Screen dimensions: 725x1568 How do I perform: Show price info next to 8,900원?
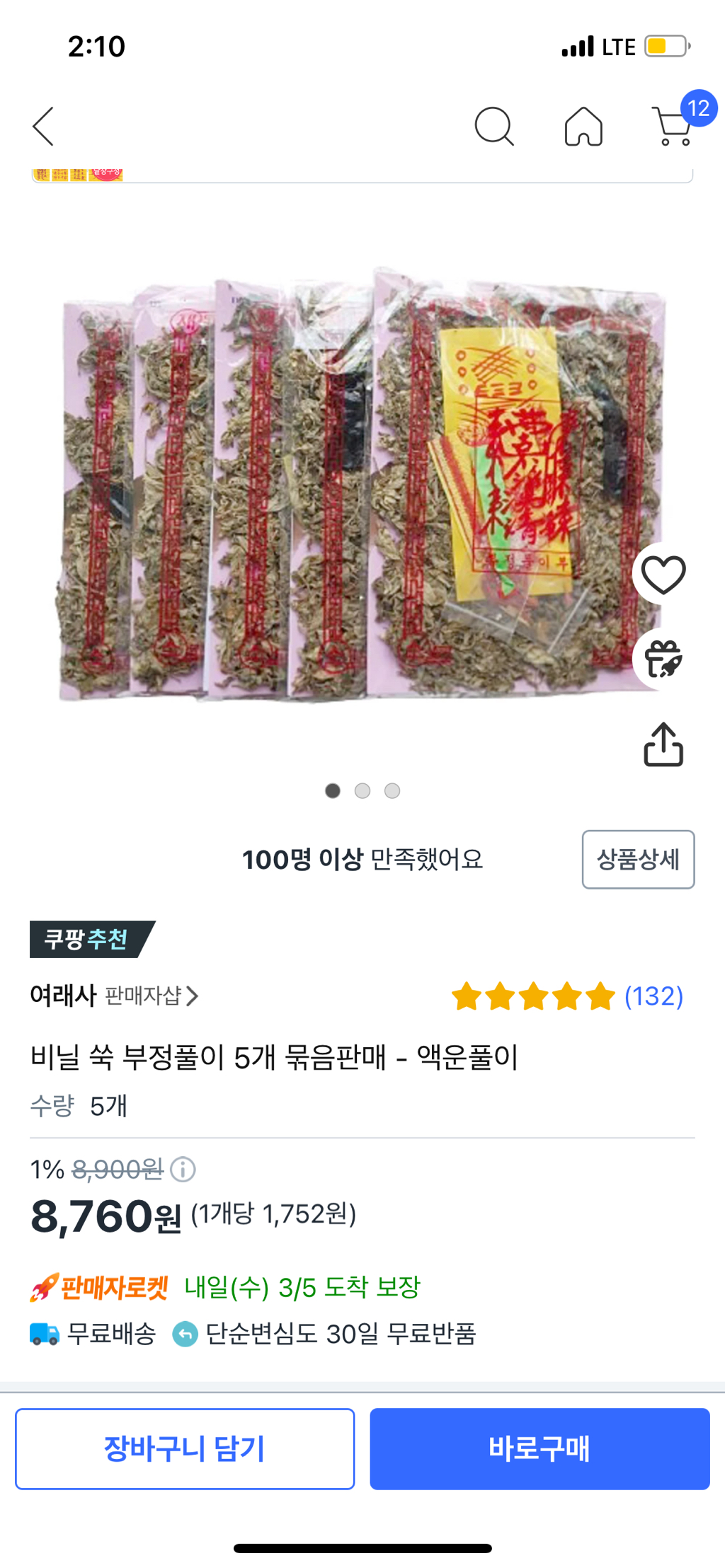[x=183, y=1169]
